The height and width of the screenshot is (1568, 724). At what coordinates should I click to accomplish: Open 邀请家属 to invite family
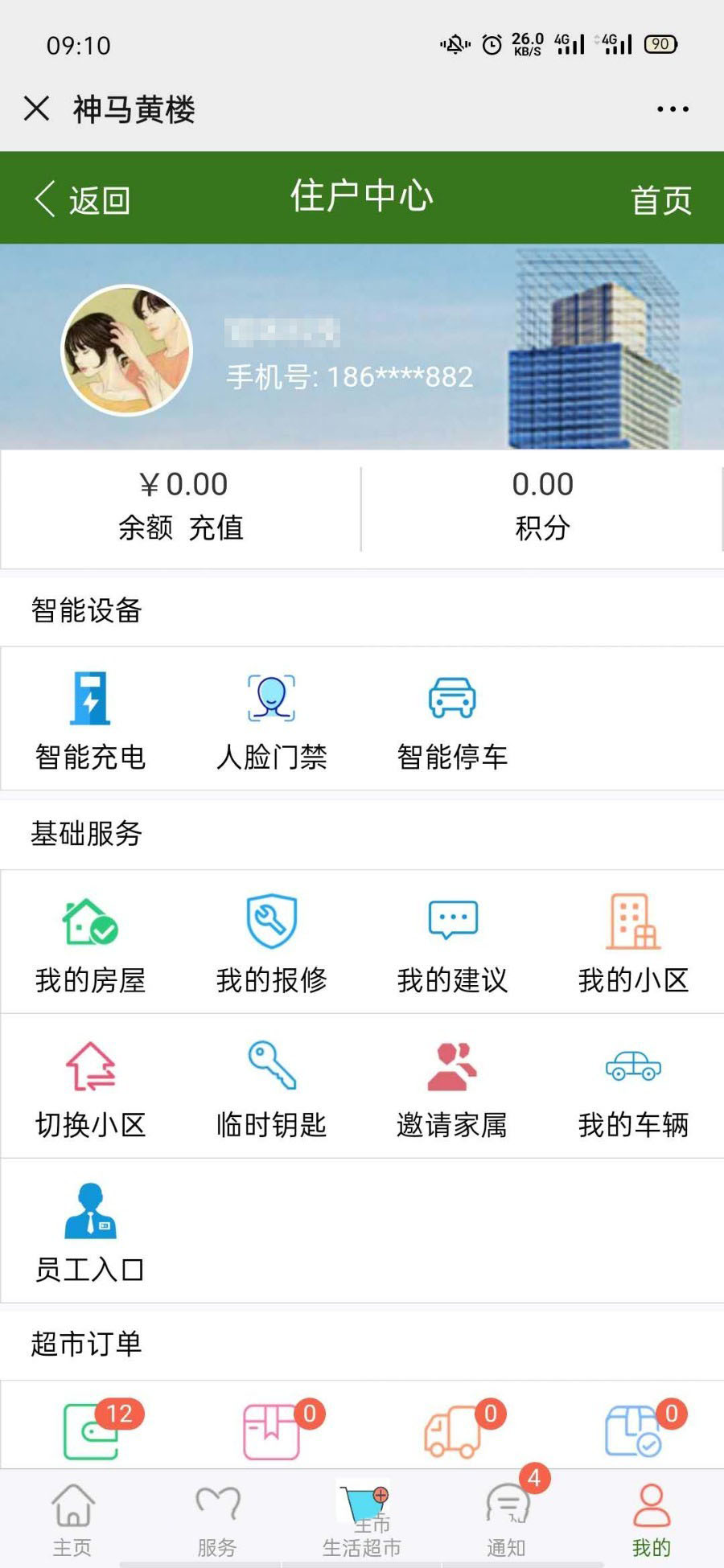452,1088
